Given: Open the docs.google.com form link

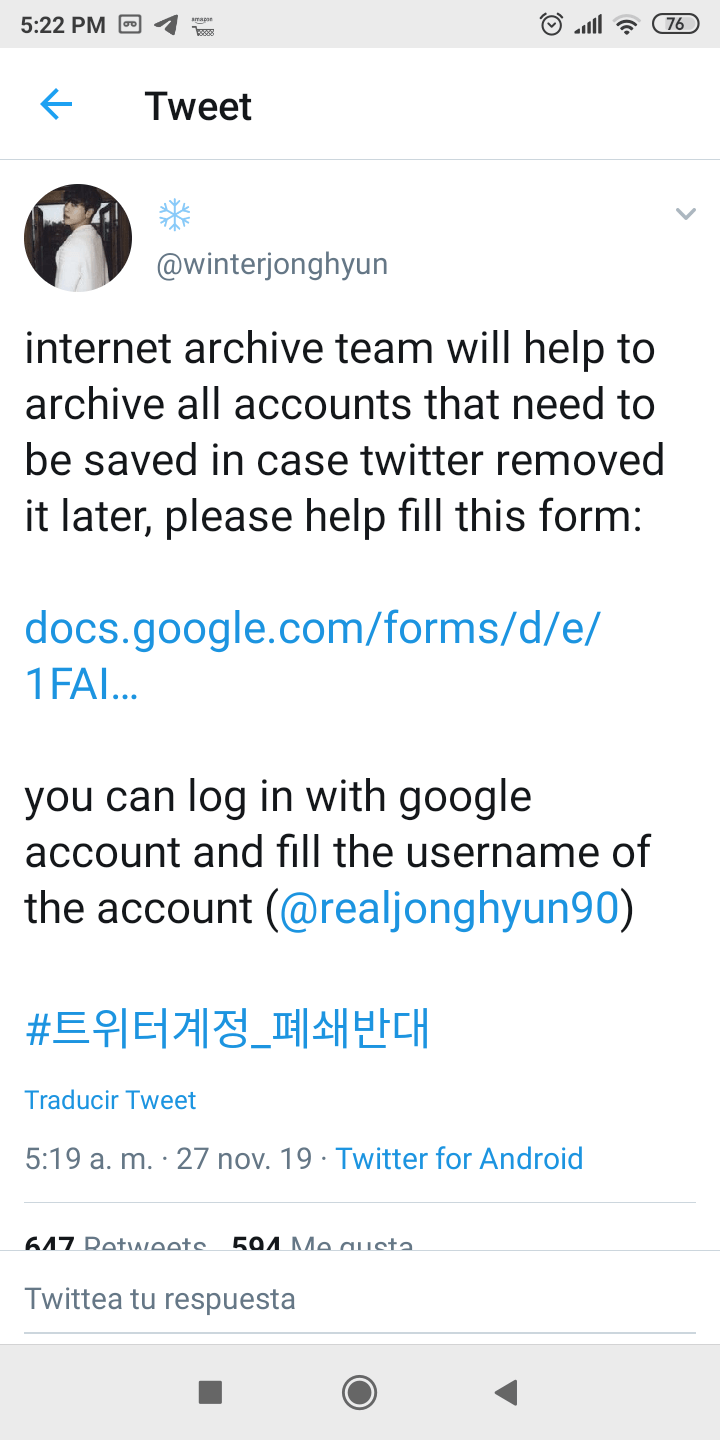Looking at the screenshot, I should 313,656.
